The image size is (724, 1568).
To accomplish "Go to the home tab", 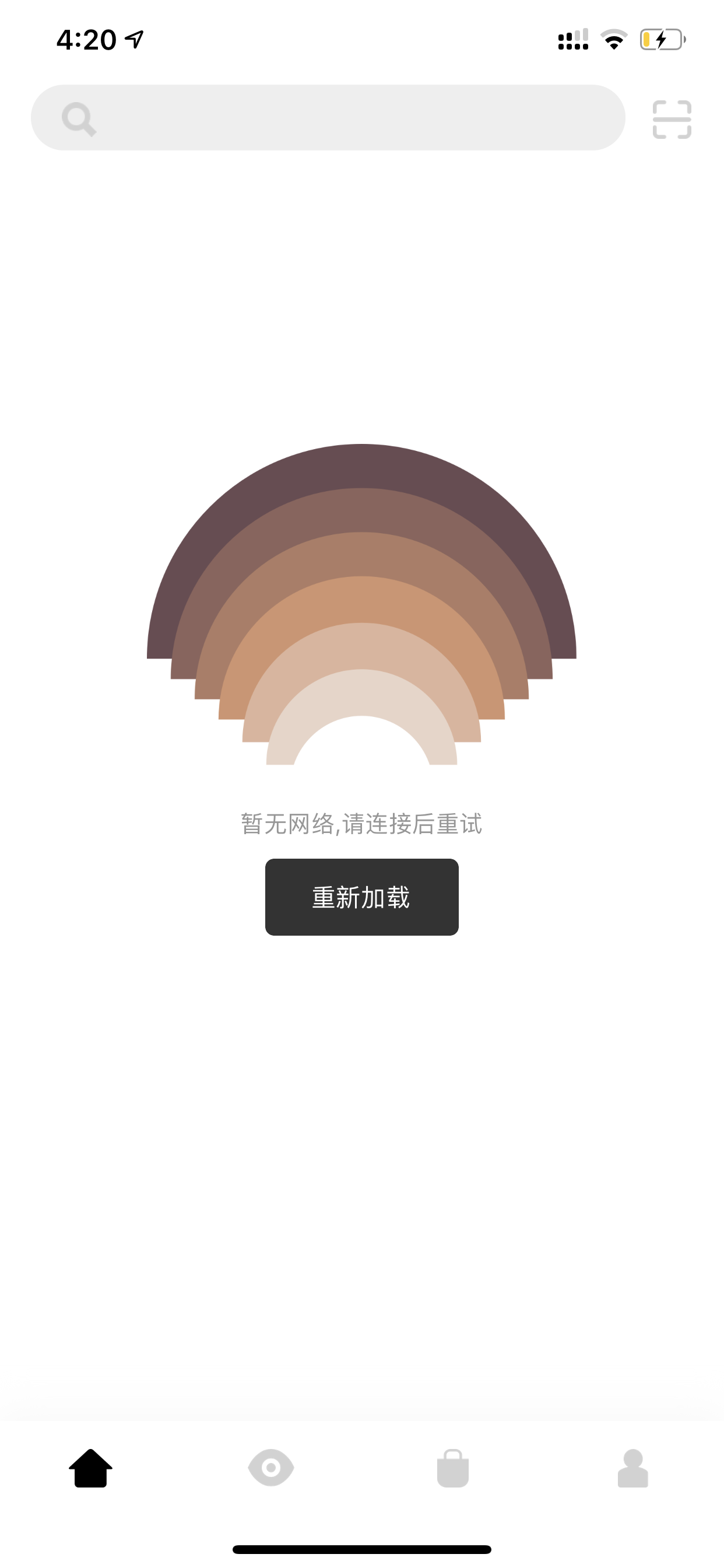I will (x=91, y=1468).
